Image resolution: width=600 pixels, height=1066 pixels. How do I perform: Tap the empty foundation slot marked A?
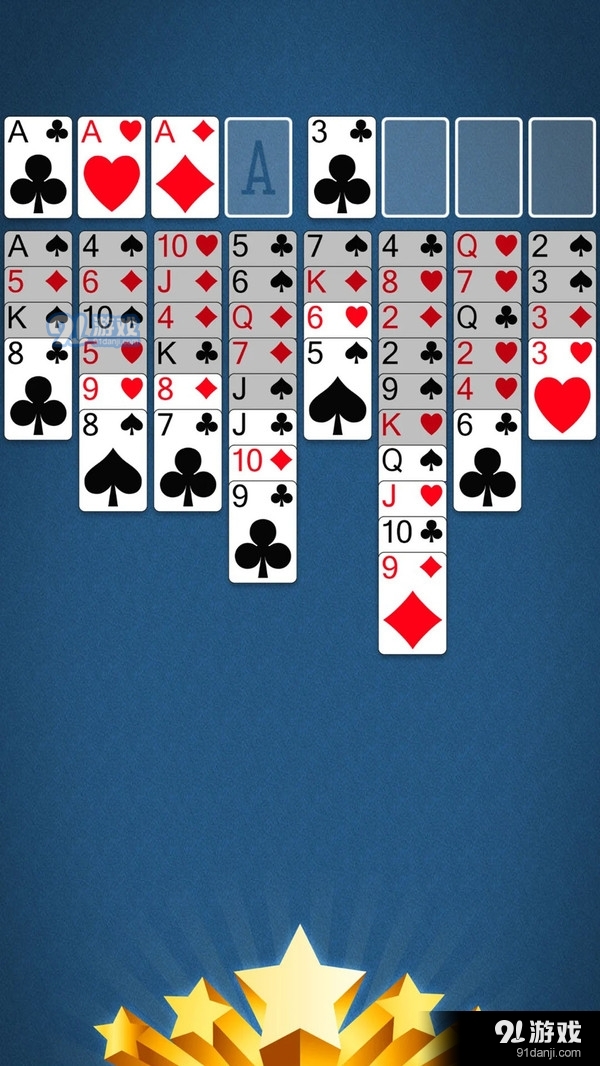[x=258, y=168]
